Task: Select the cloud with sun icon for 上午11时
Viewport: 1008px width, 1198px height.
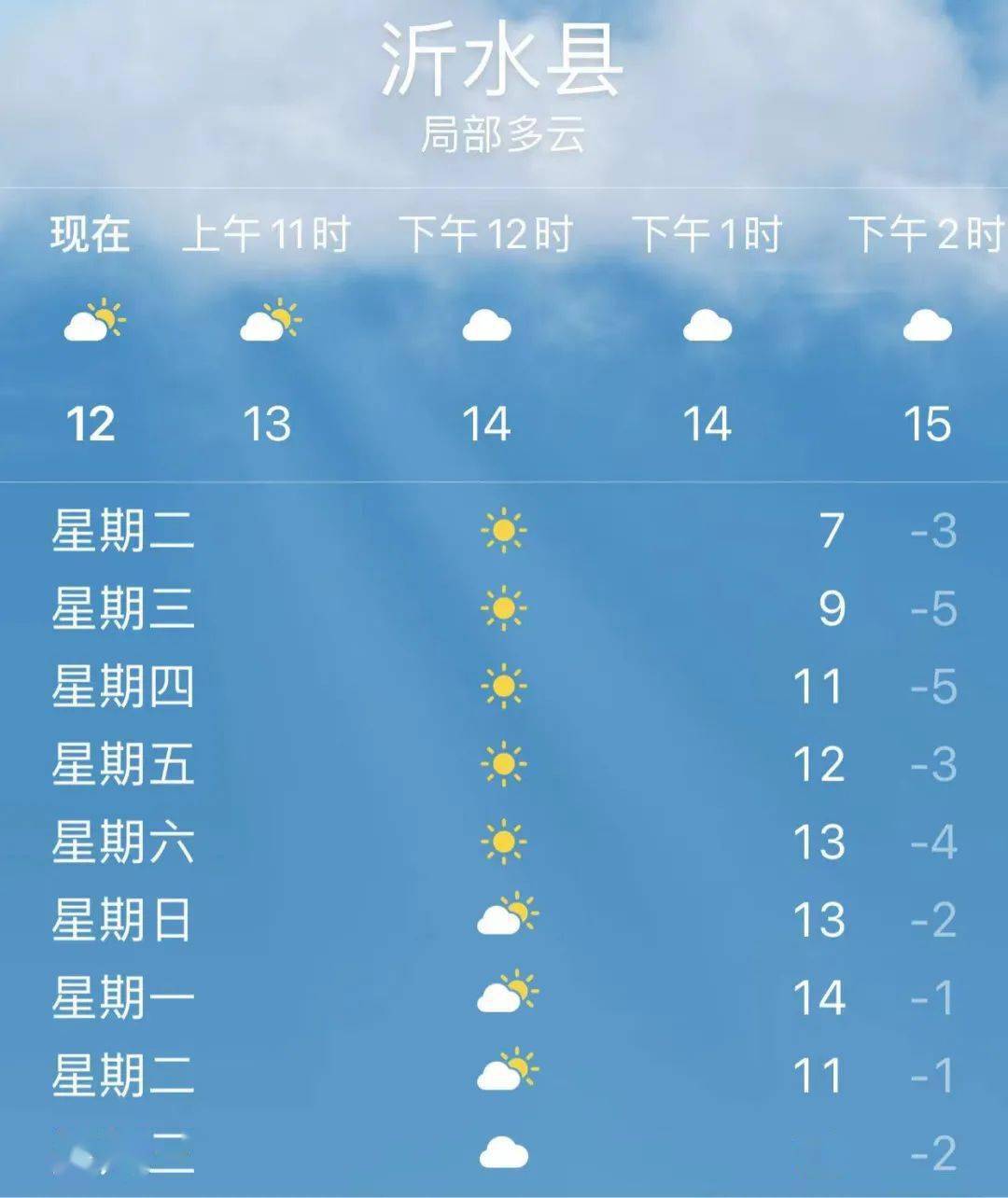Action: coord(271,322)
